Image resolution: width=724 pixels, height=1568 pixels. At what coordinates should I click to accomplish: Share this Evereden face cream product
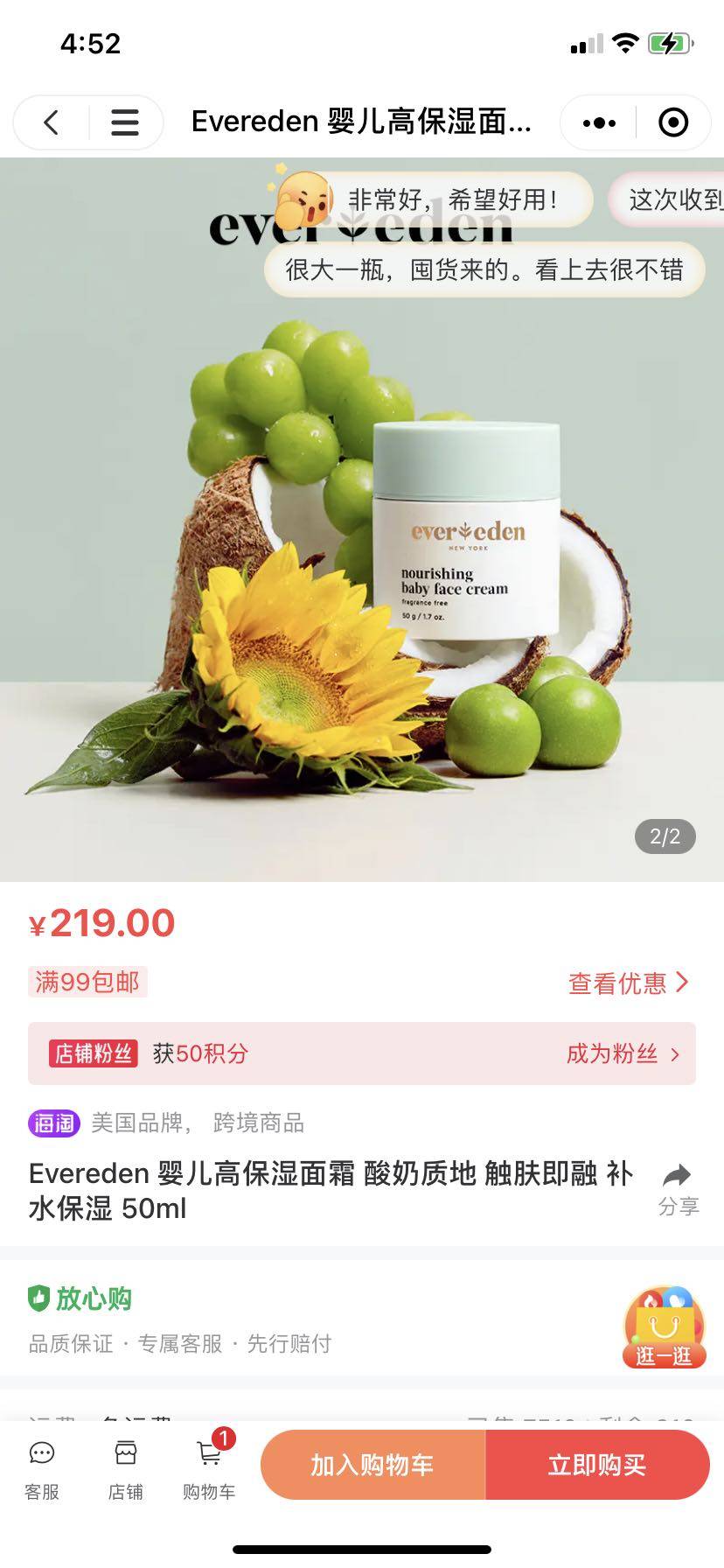pos(678,1189)
